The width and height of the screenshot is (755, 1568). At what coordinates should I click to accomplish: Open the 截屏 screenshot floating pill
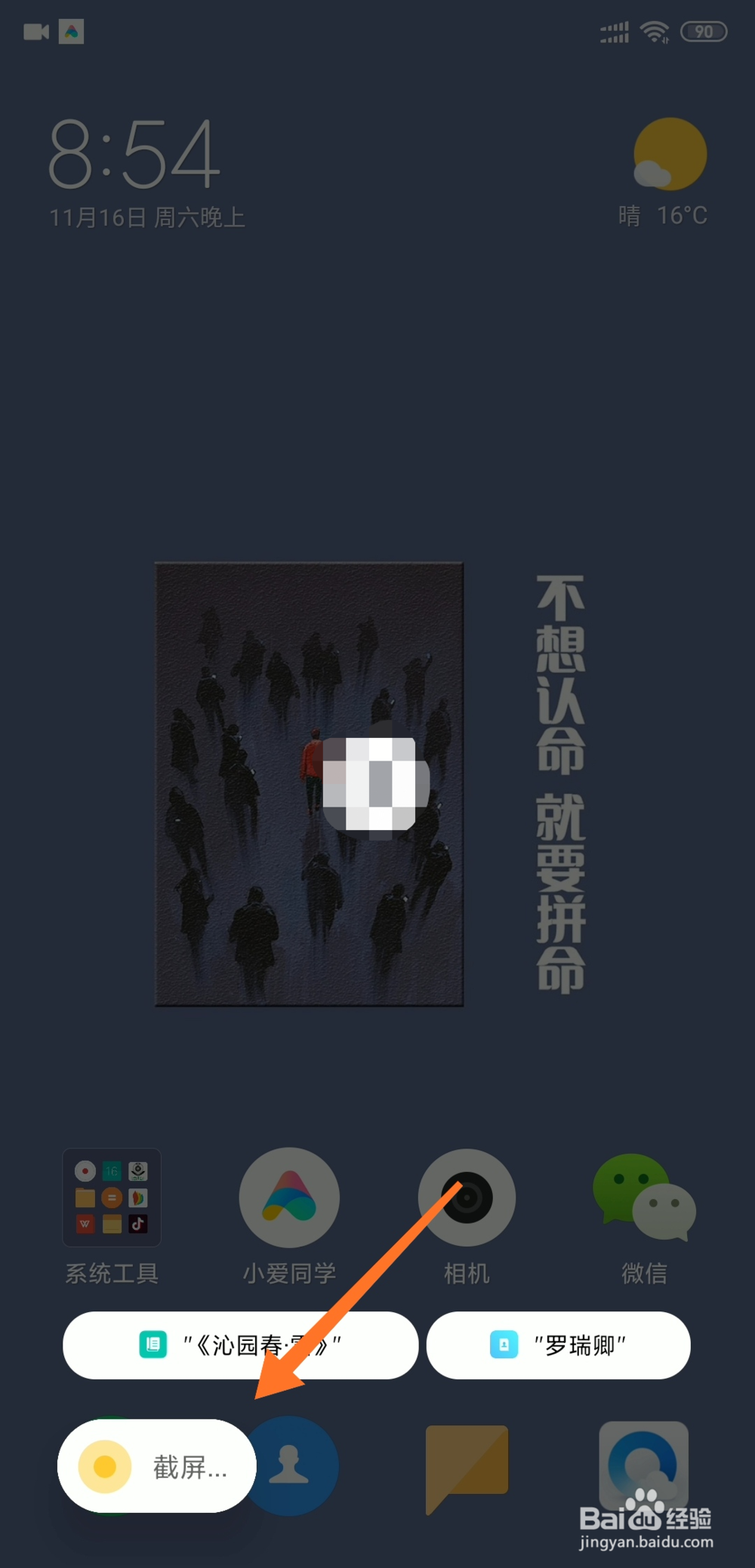point(155,1465)
